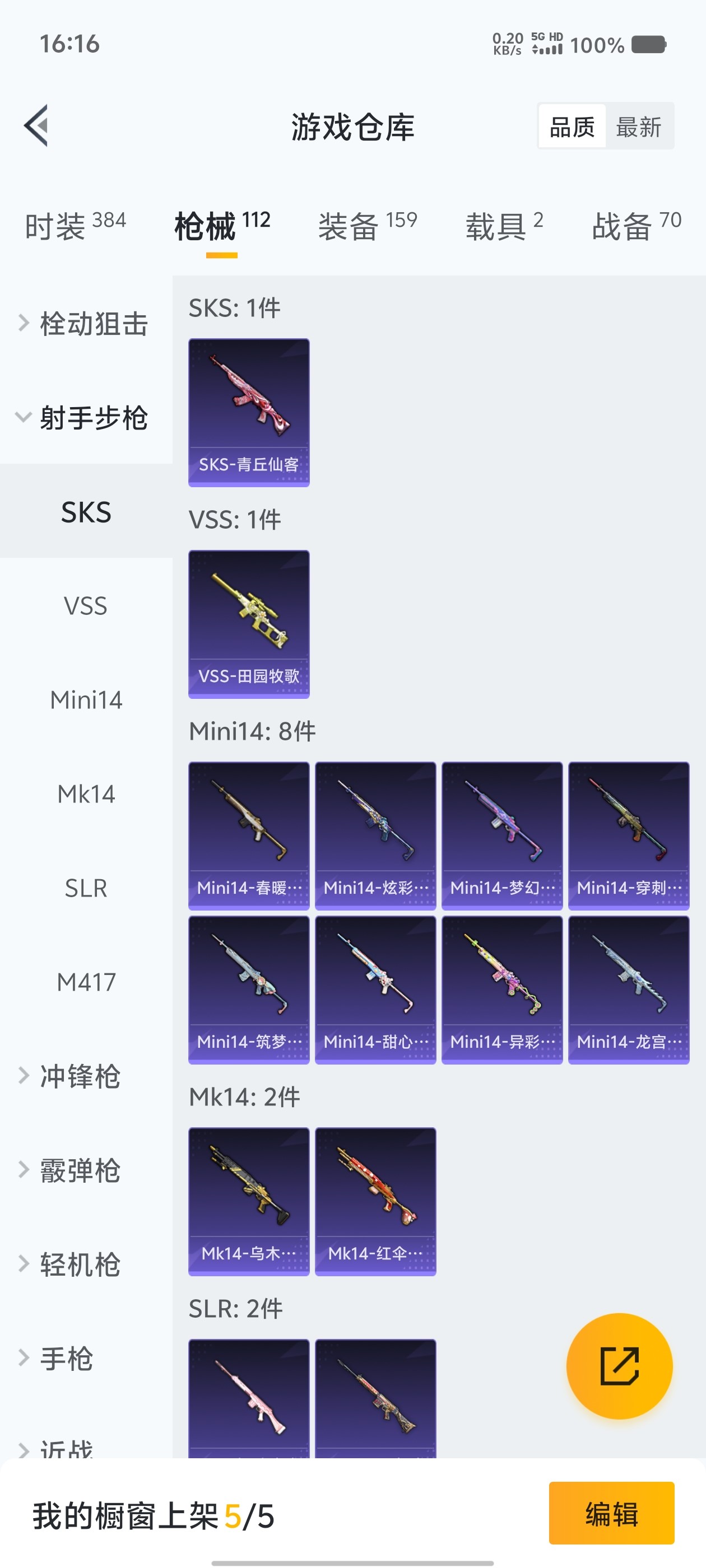This screenshot has width=706, height=1568.
Task: Tap the 编辑 button for 我的橱窗
Action: pos(611,1513)
